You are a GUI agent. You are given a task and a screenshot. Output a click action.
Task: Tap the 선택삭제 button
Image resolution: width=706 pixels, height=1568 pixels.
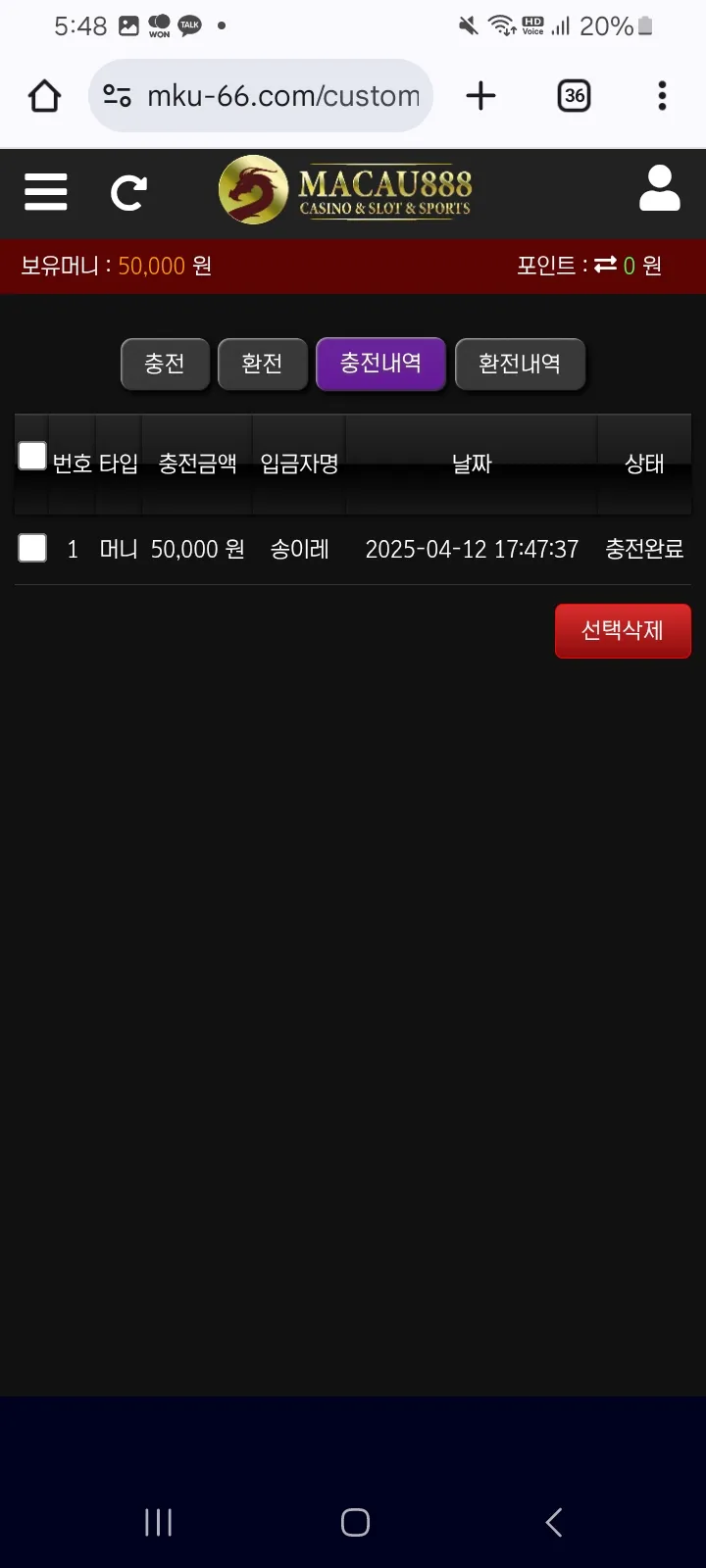623,630
